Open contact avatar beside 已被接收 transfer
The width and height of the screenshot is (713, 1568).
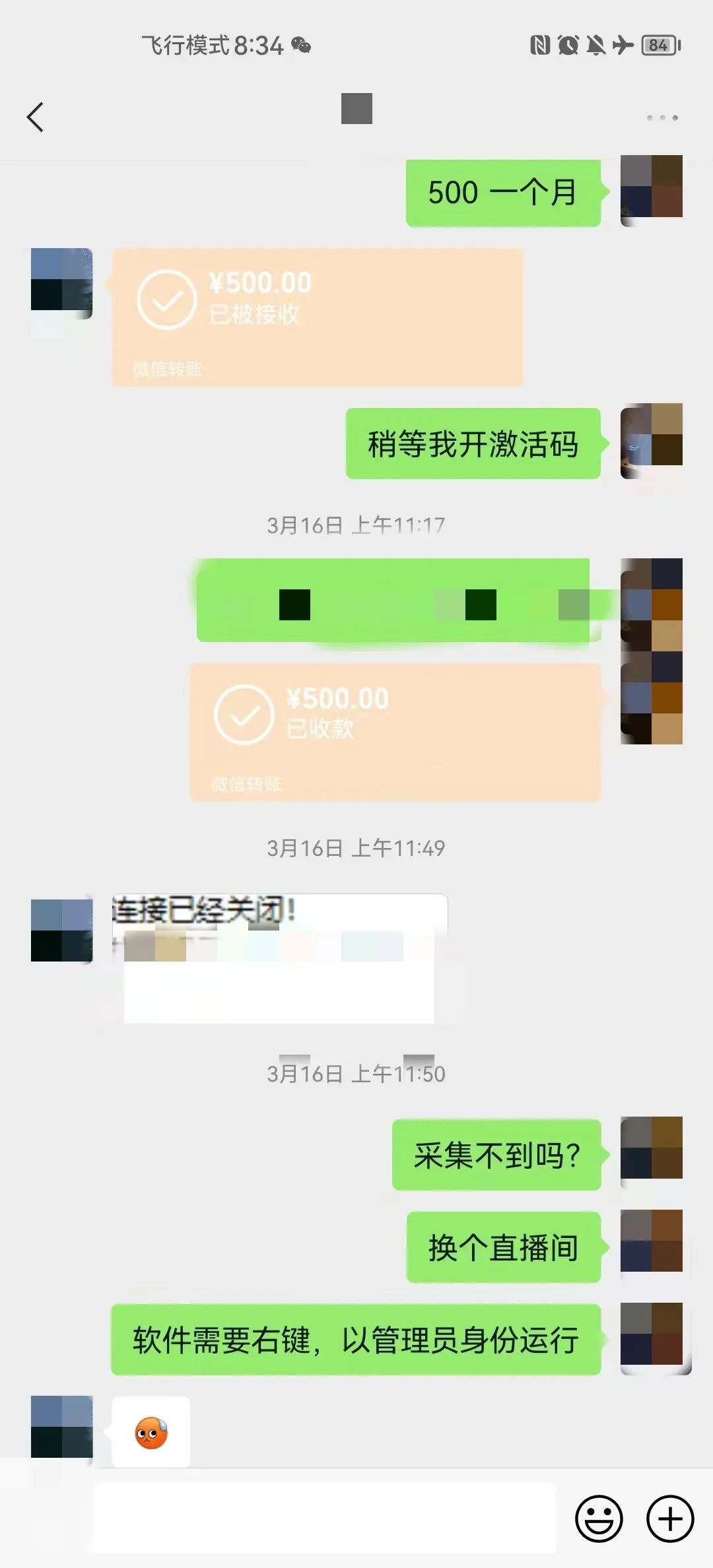[61, 280]
